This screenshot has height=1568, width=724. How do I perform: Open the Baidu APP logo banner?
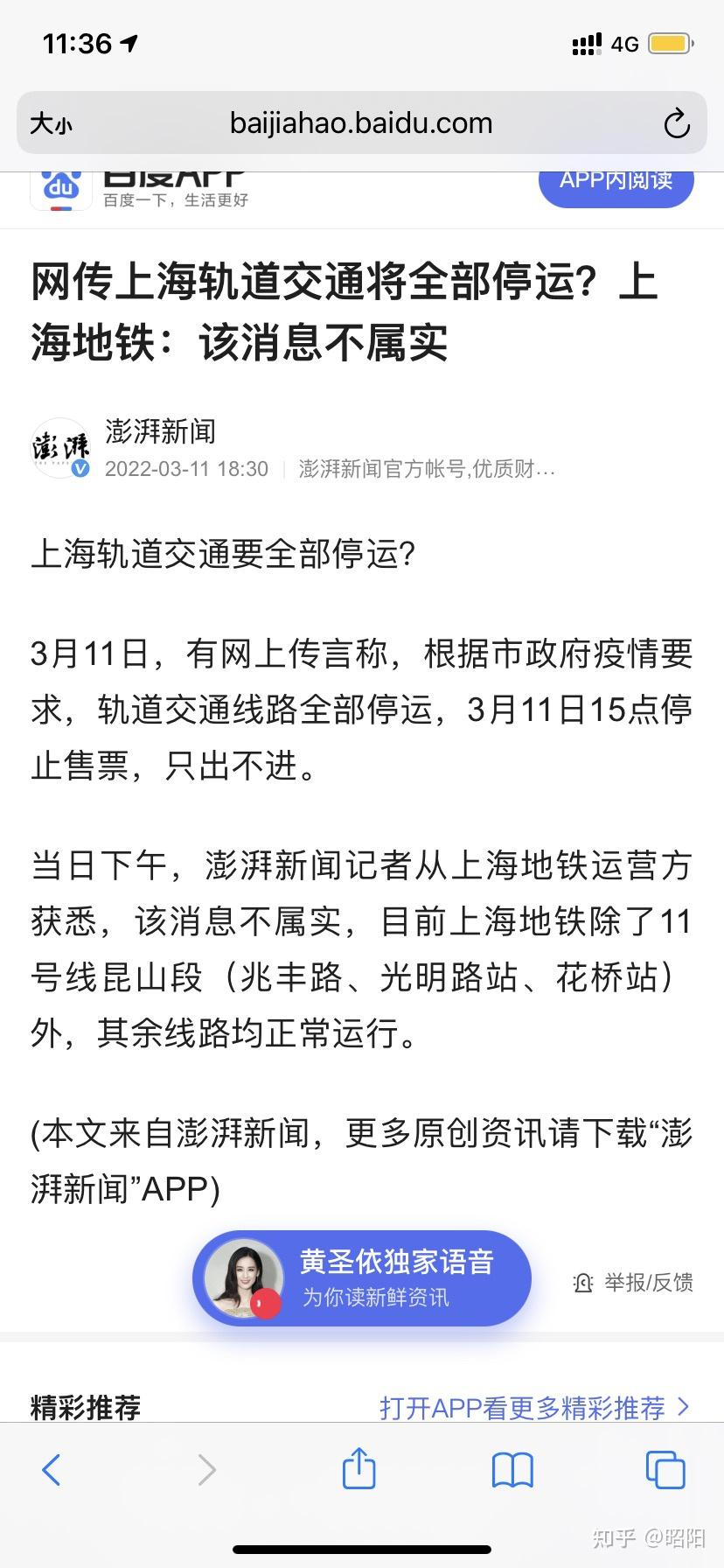pyautogui.click(x=140, y=189)
